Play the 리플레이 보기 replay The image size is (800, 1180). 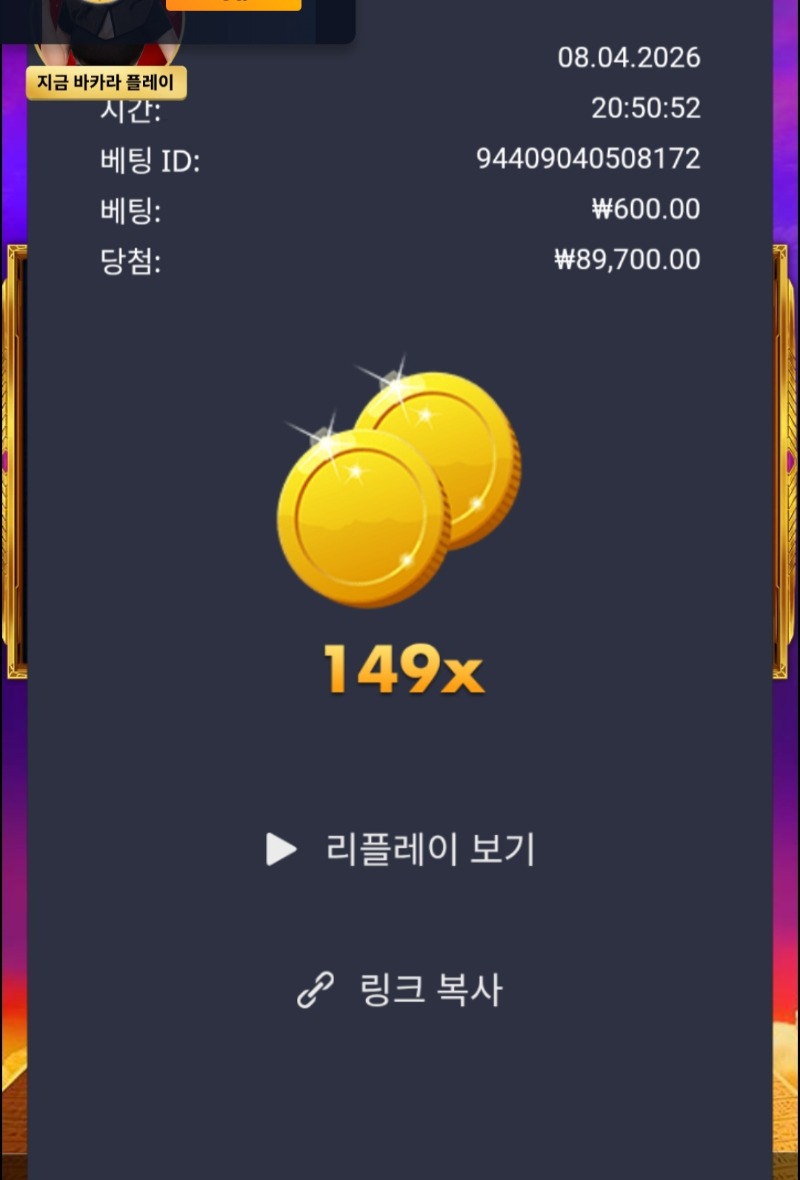[x=401, y=850]
